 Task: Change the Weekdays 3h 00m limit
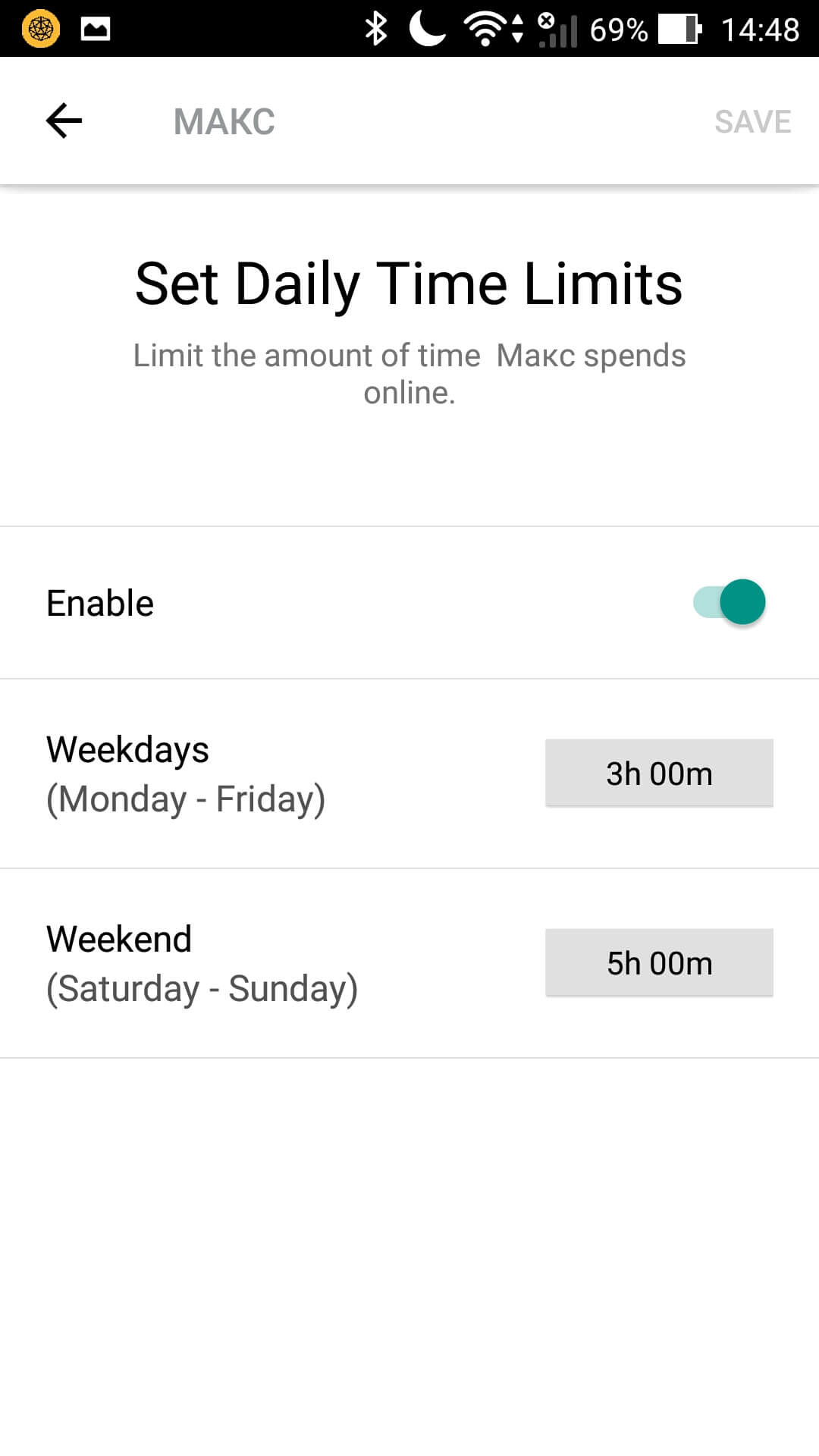(x=659, y=773)
